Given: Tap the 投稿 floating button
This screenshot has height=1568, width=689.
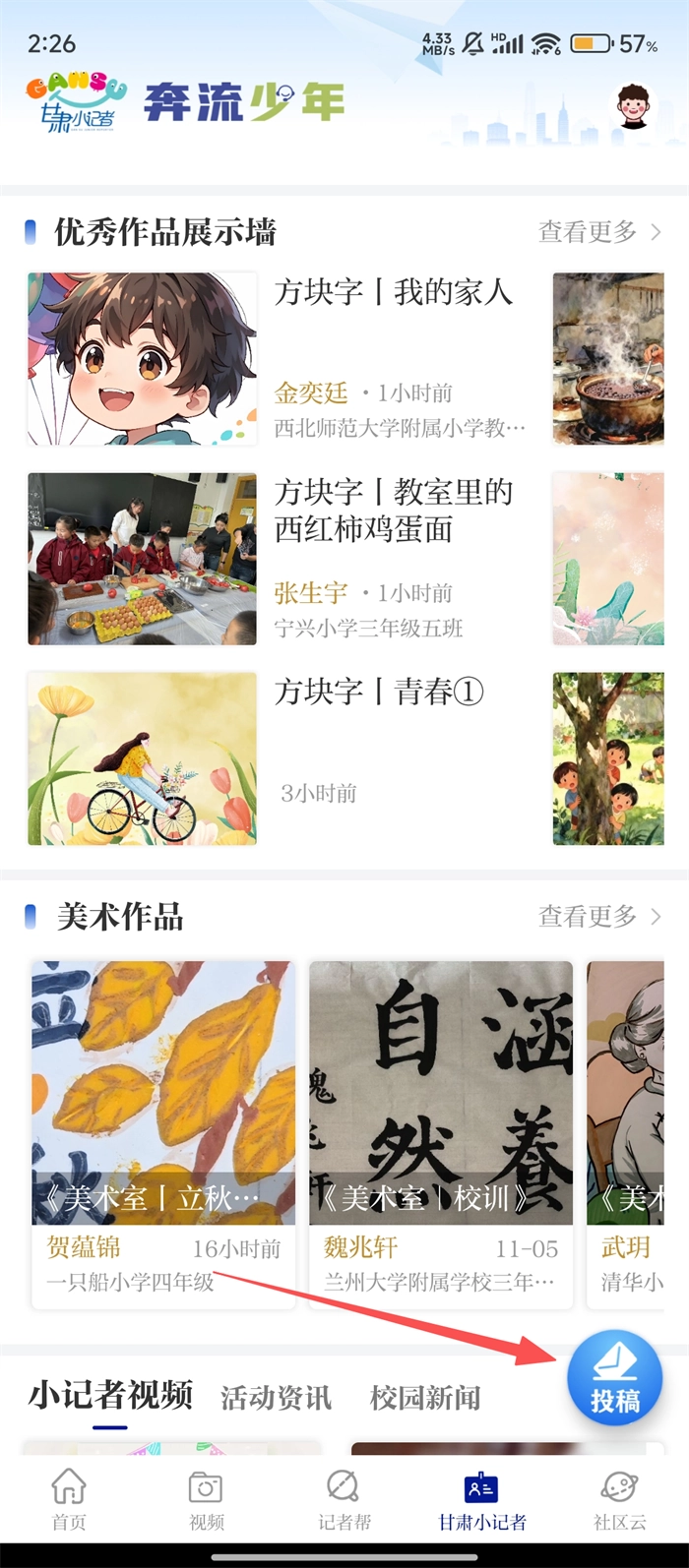Looking at the screenshot, I should tap(615, 1379).
